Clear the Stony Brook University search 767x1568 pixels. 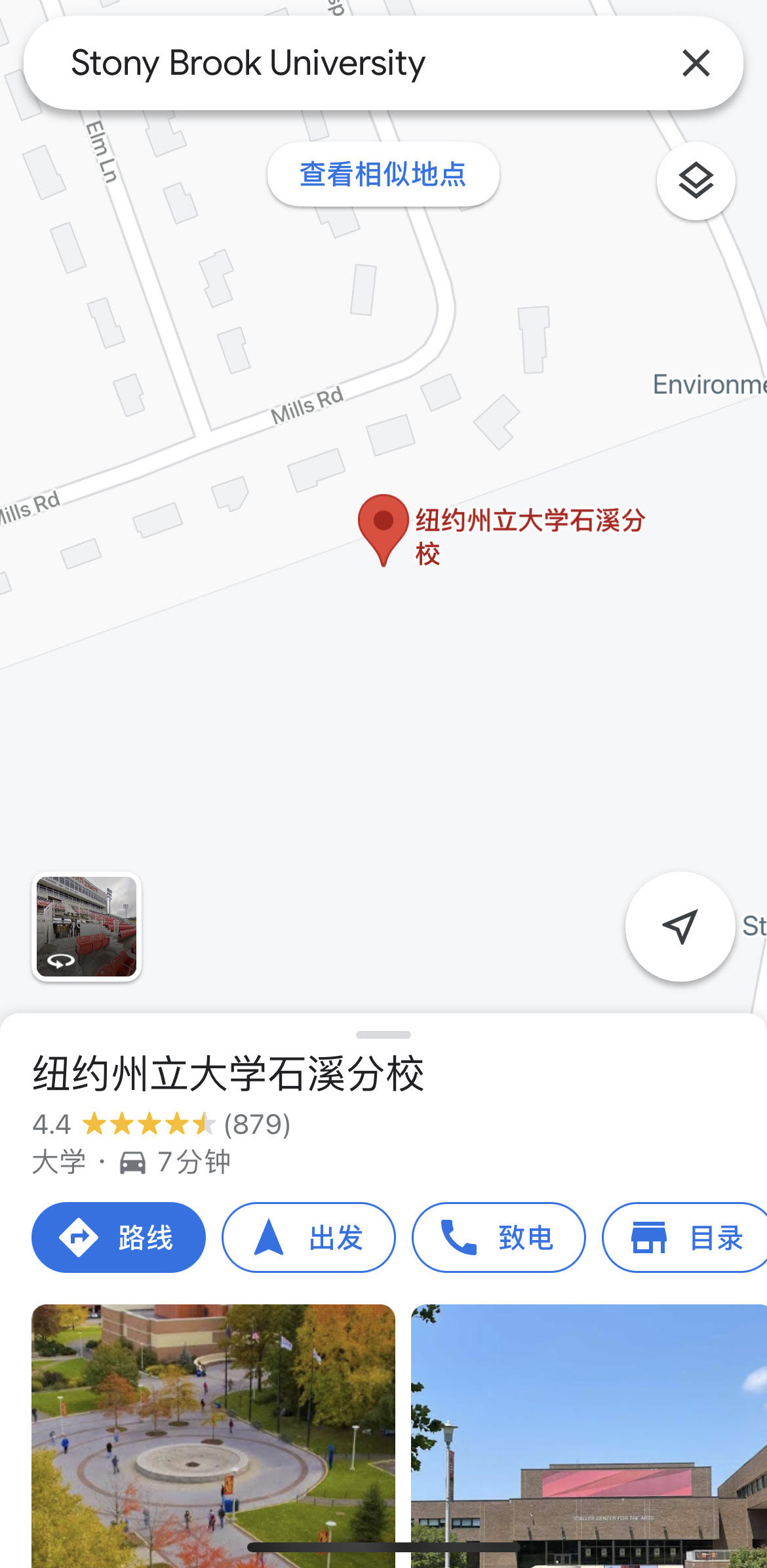point(696,64)
